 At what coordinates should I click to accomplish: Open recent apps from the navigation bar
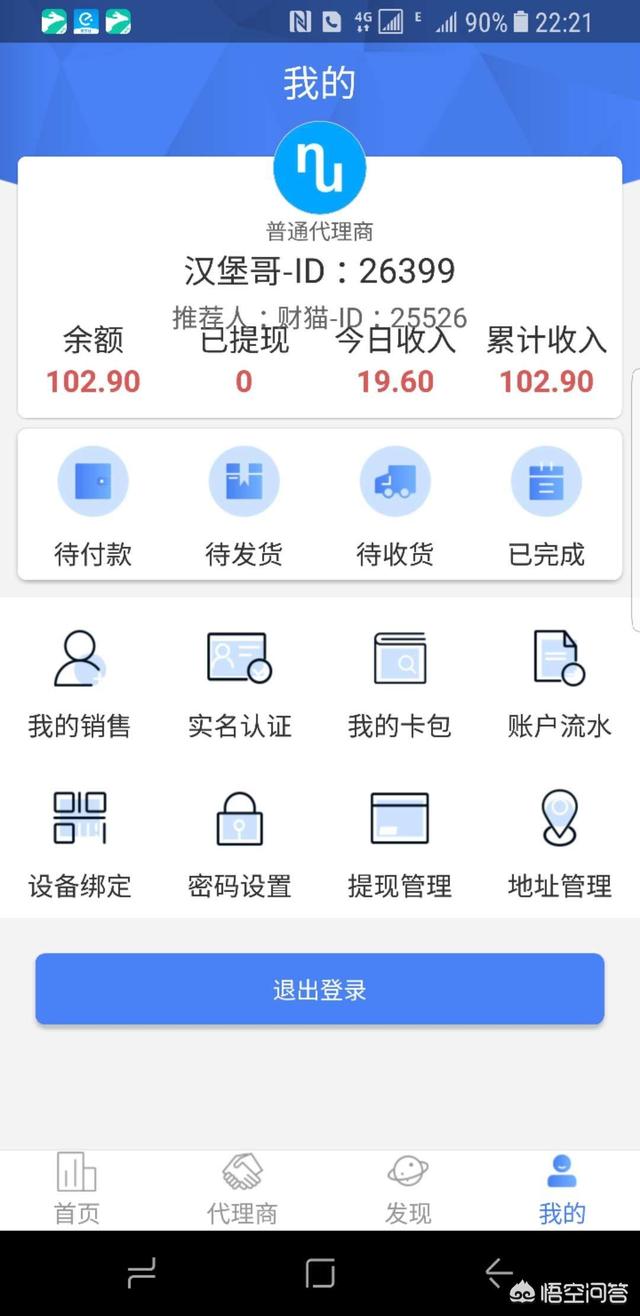click(143, 1272)
